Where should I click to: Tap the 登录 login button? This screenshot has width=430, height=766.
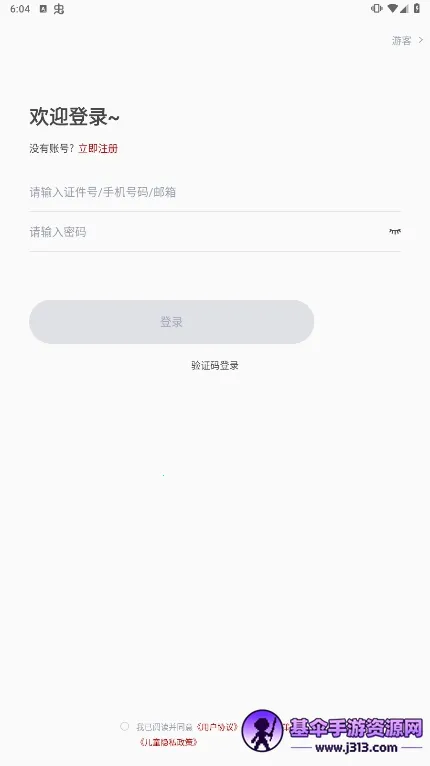pyautogui.click(x=172, y=322)
